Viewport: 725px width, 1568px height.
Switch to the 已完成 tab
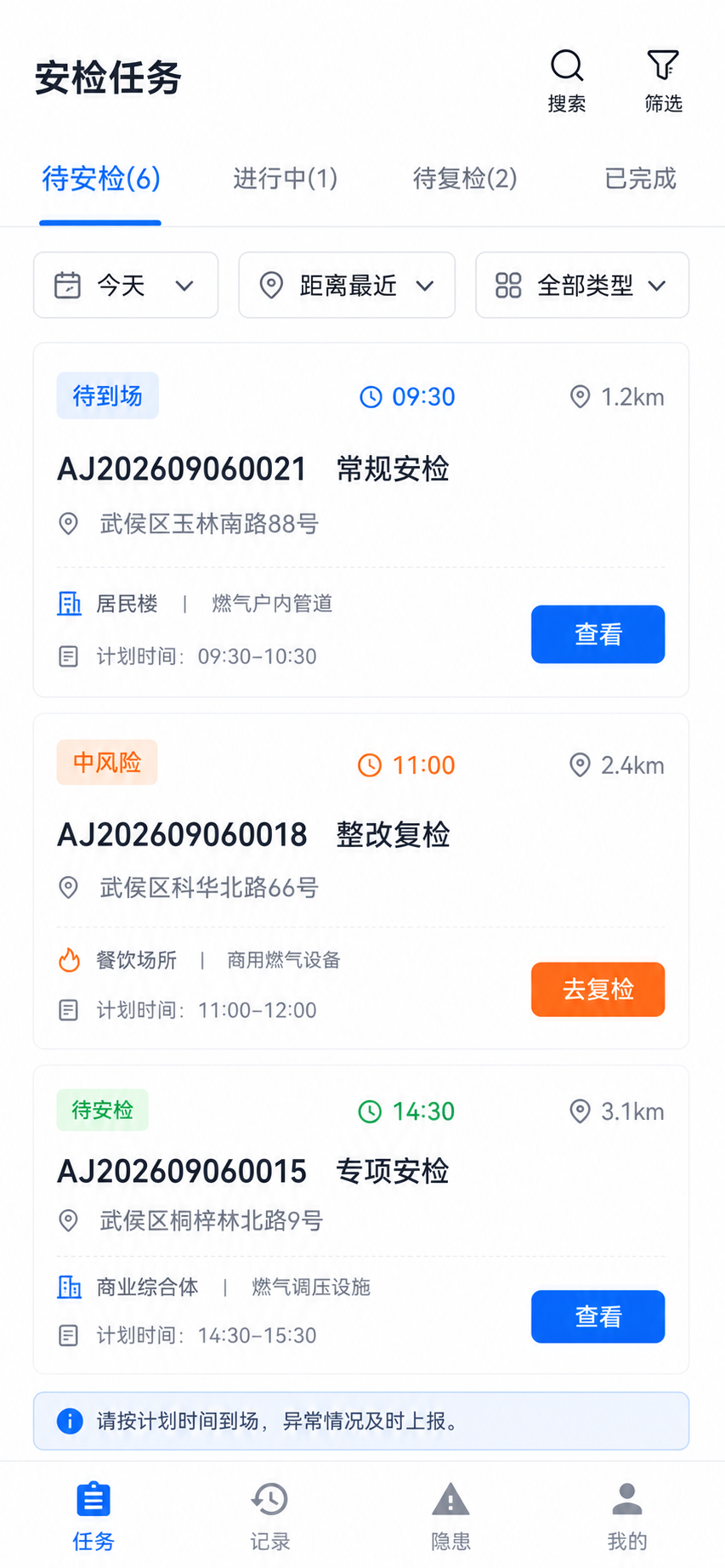point(640,179)
